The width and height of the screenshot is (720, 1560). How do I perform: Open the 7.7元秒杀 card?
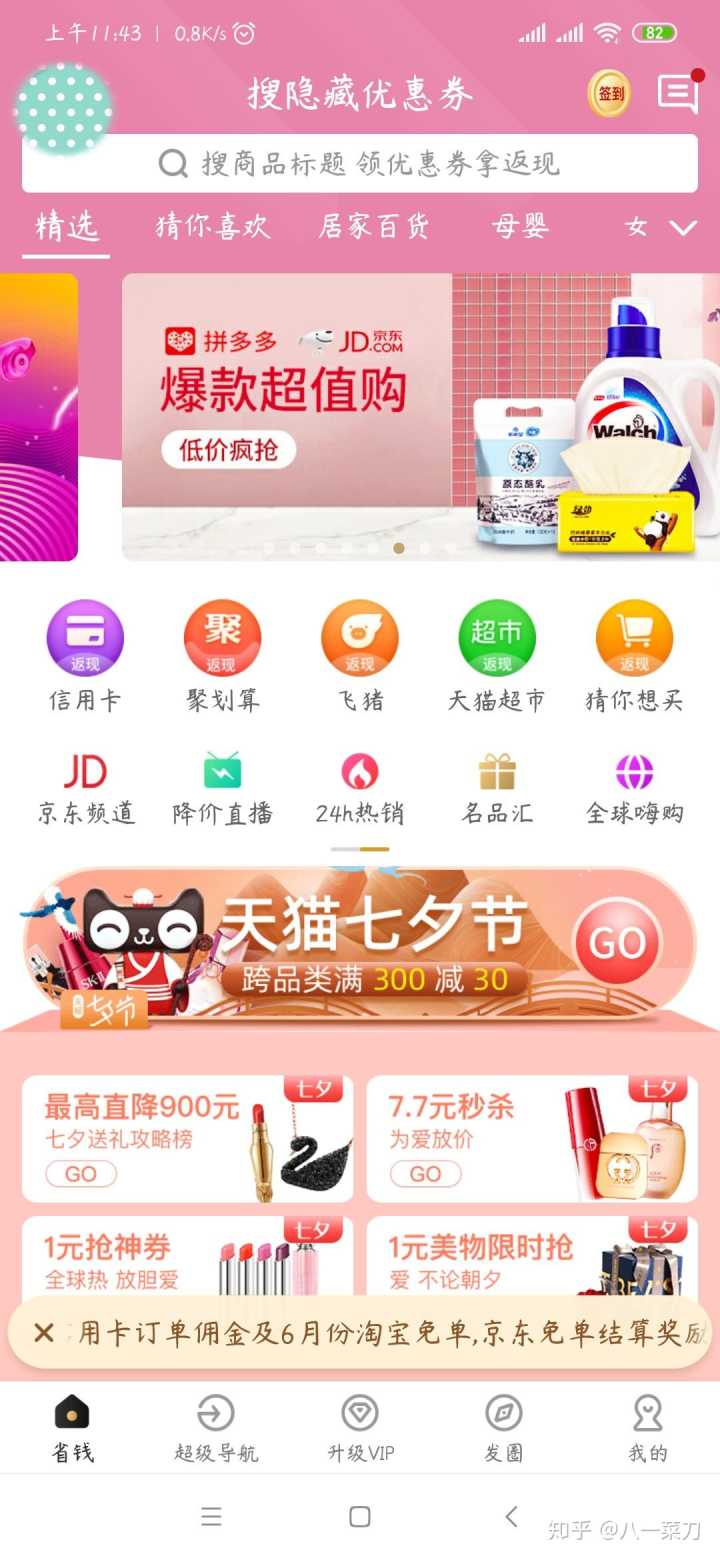coord(531,1138)
